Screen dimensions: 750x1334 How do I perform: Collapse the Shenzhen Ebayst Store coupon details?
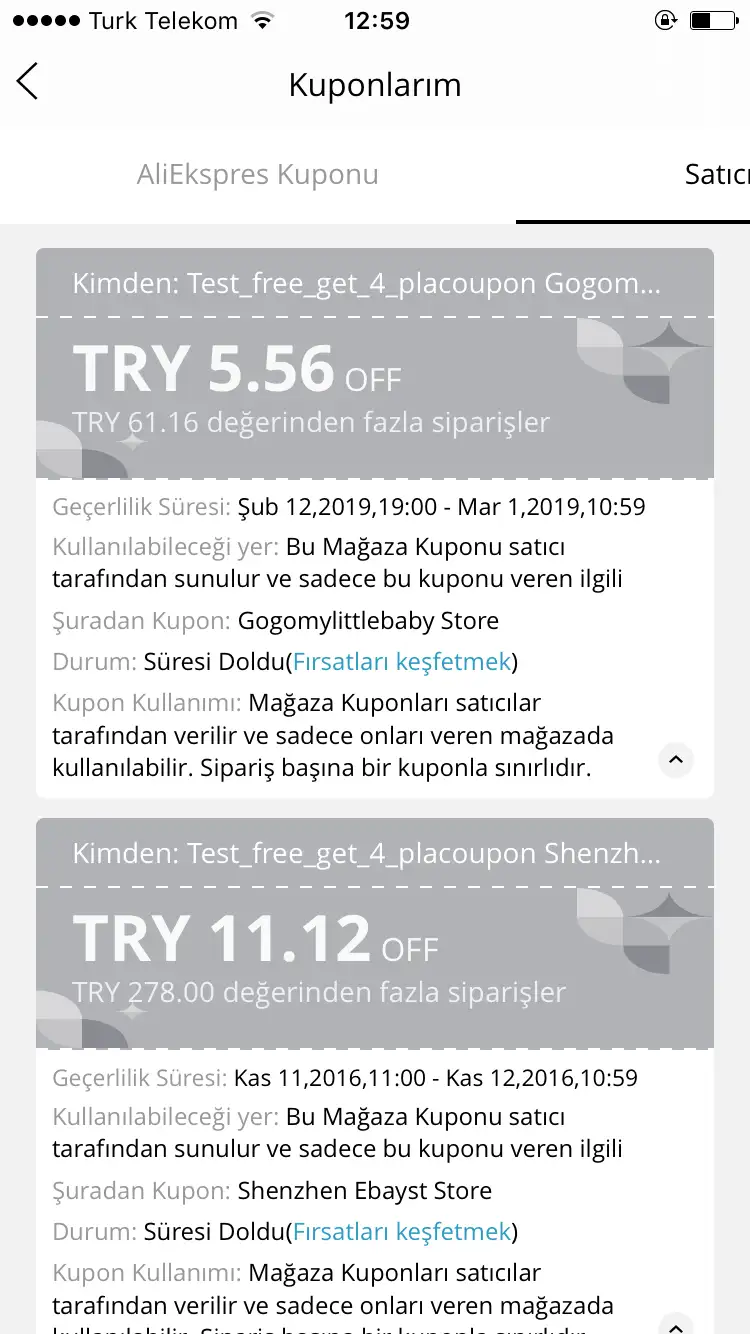(x=676, y=1324)
